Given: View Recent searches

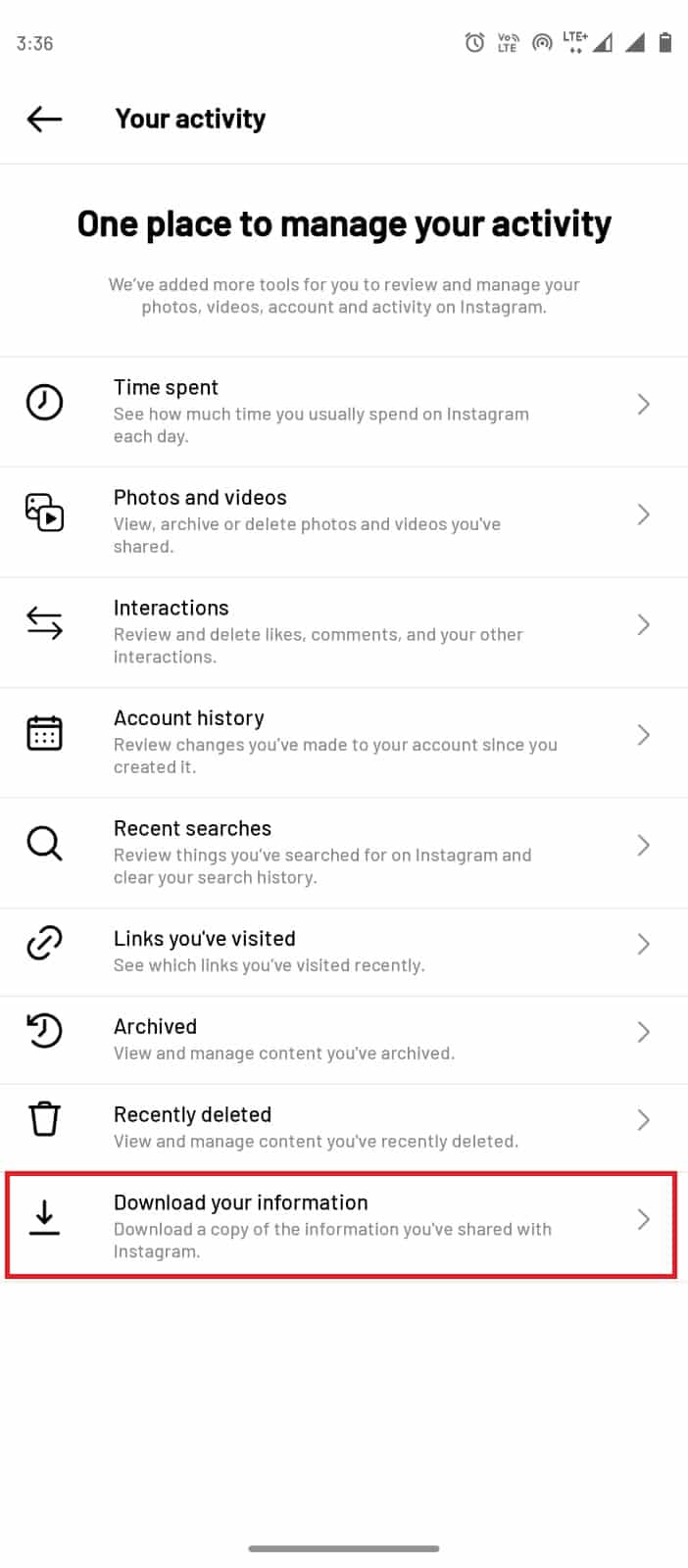Looking at the screenshot, I should [x=343, y=852].
